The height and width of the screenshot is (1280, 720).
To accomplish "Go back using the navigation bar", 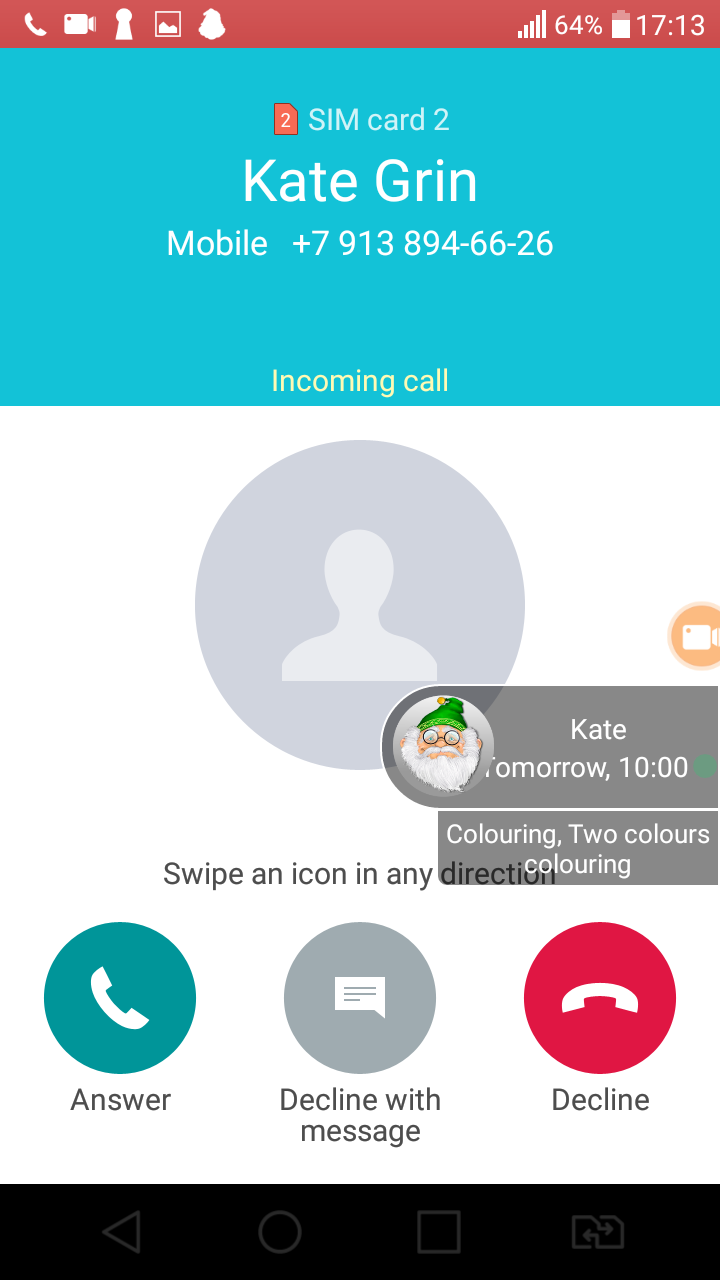I will [x=122, y=1232].
